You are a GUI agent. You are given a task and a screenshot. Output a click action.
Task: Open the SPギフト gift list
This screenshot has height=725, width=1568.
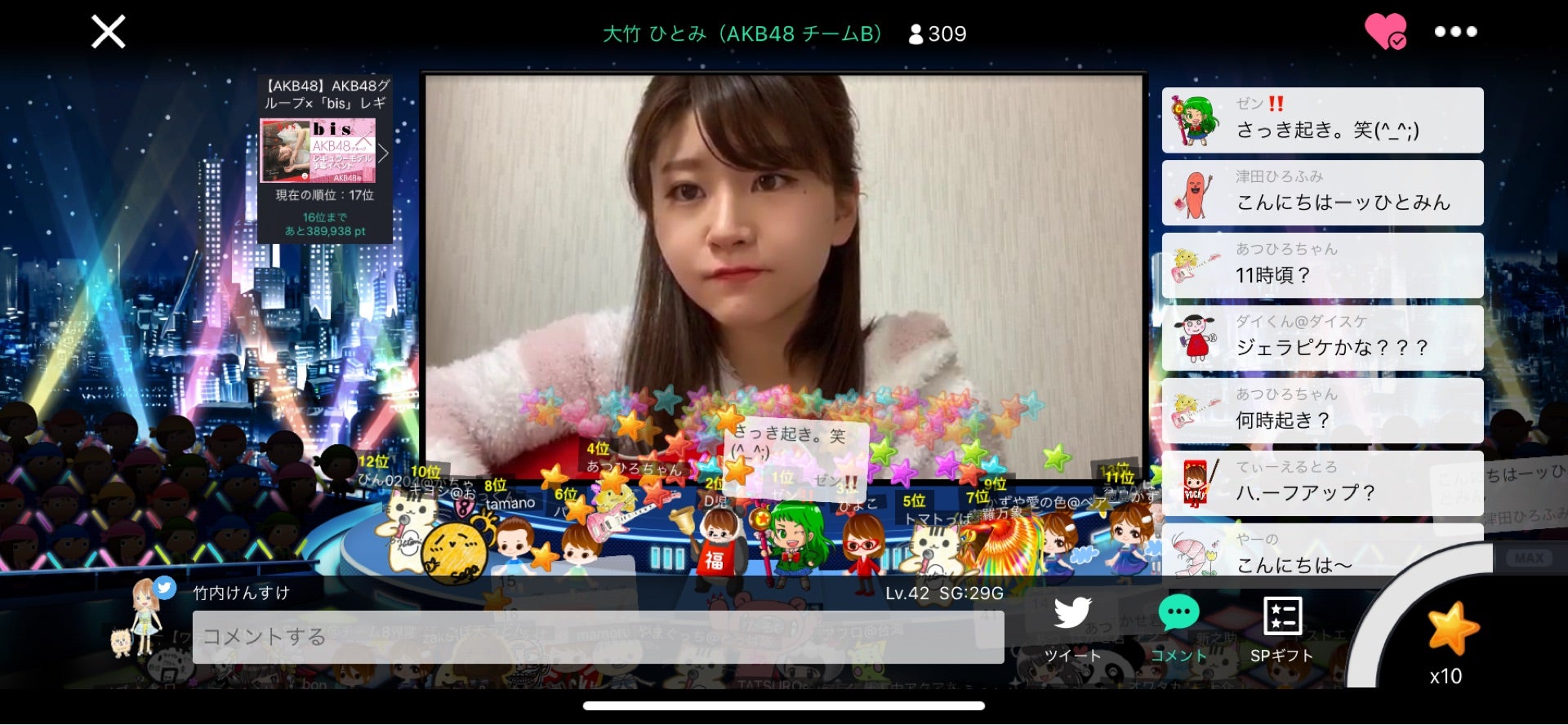click(x=1281, y=627)
